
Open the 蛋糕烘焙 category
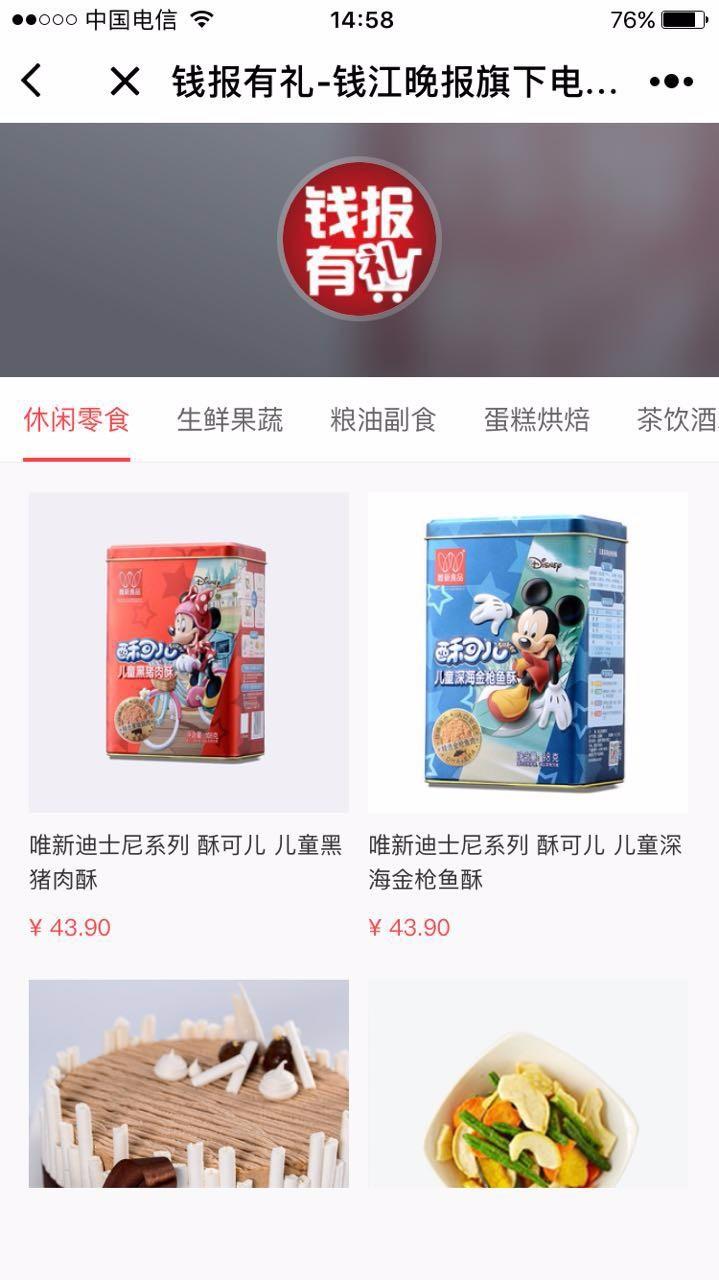(536, 420)
